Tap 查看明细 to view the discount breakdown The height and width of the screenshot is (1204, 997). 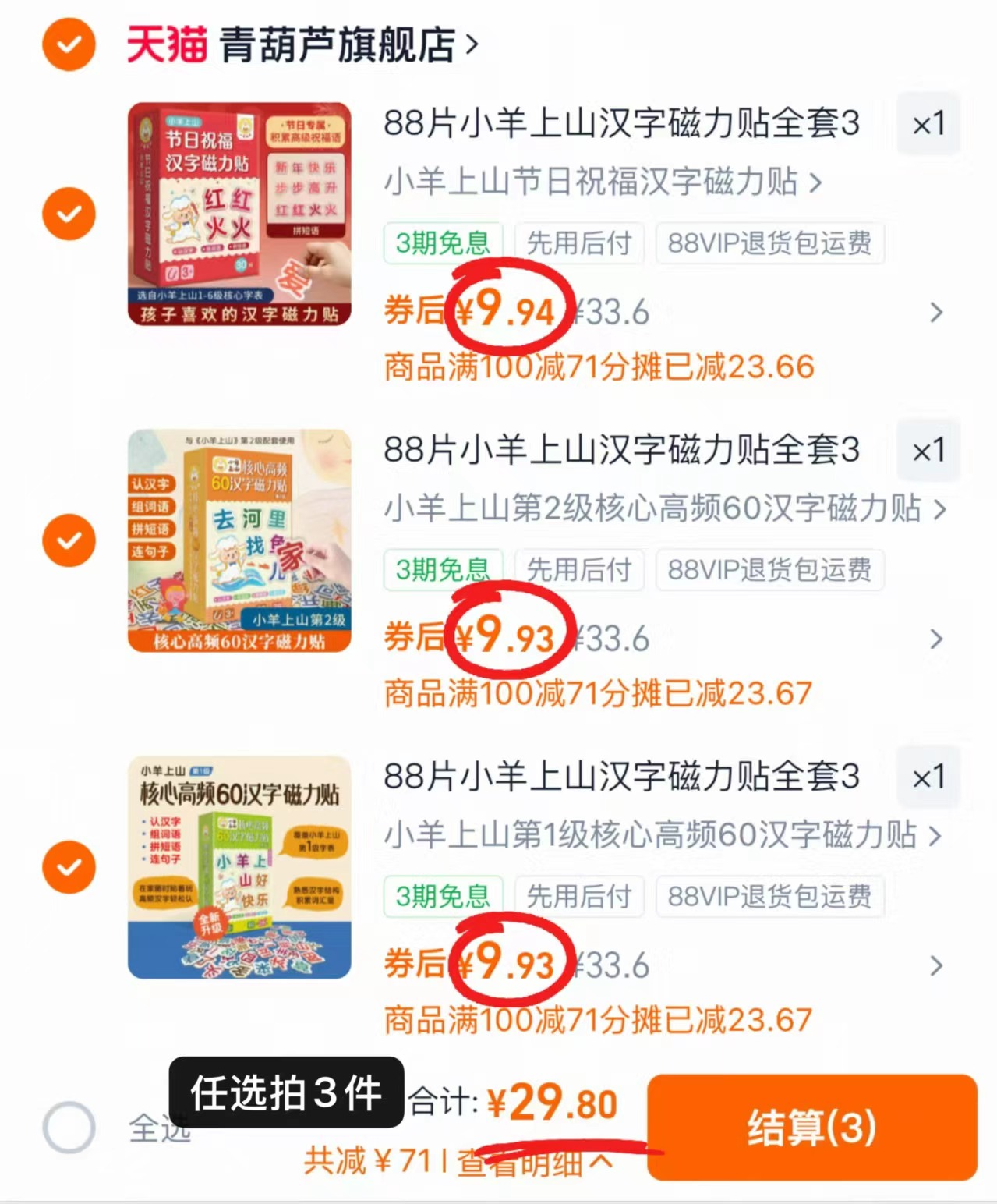coord(533,1163)
